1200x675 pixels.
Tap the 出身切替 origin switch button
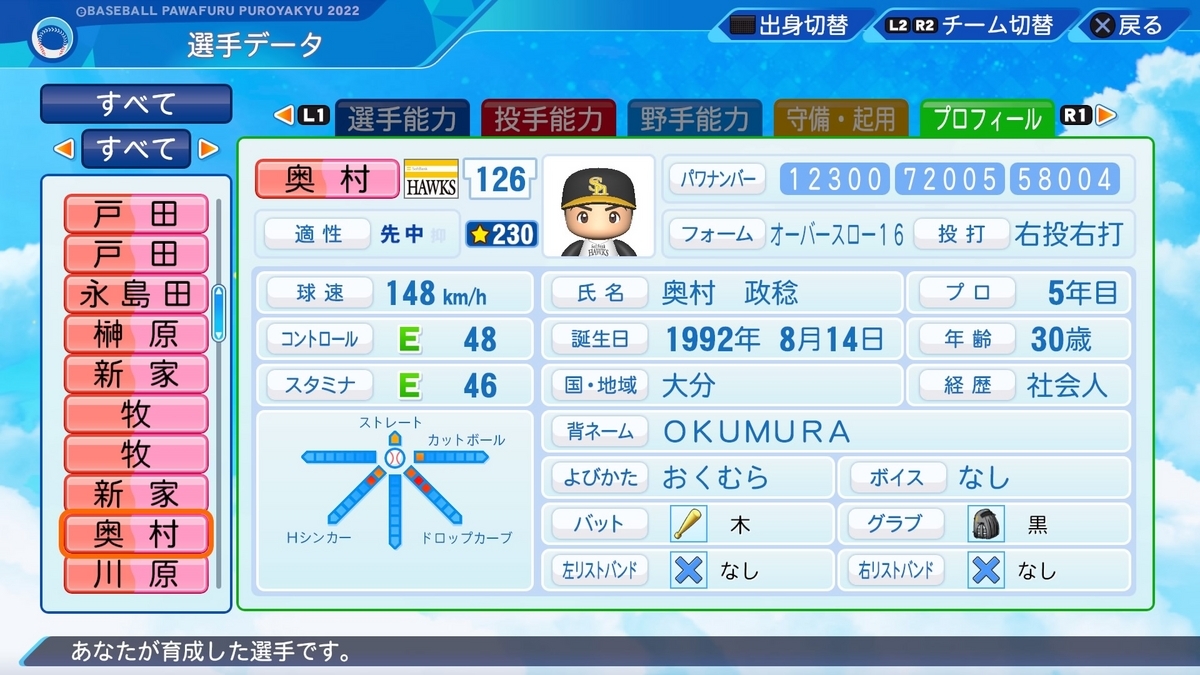tap(790, 25)
